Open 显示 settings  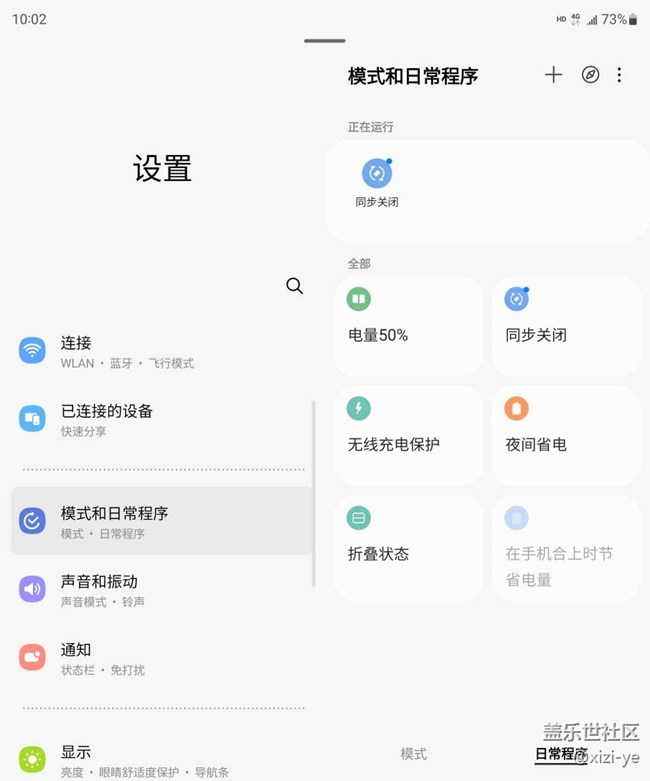[160, 760]
